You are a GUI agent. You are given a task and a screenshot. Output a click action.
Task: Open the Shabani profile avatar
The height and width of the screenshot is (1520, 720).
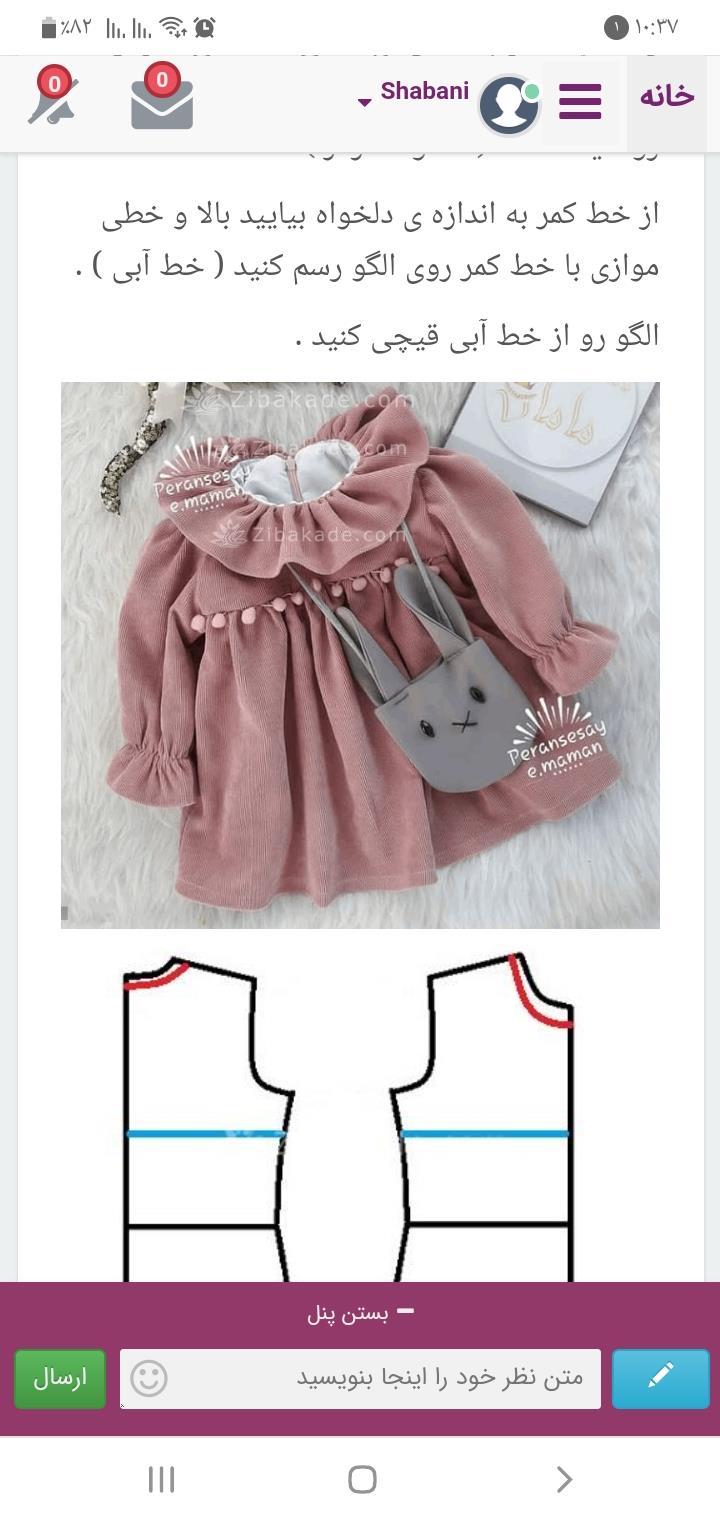[509, 105]
